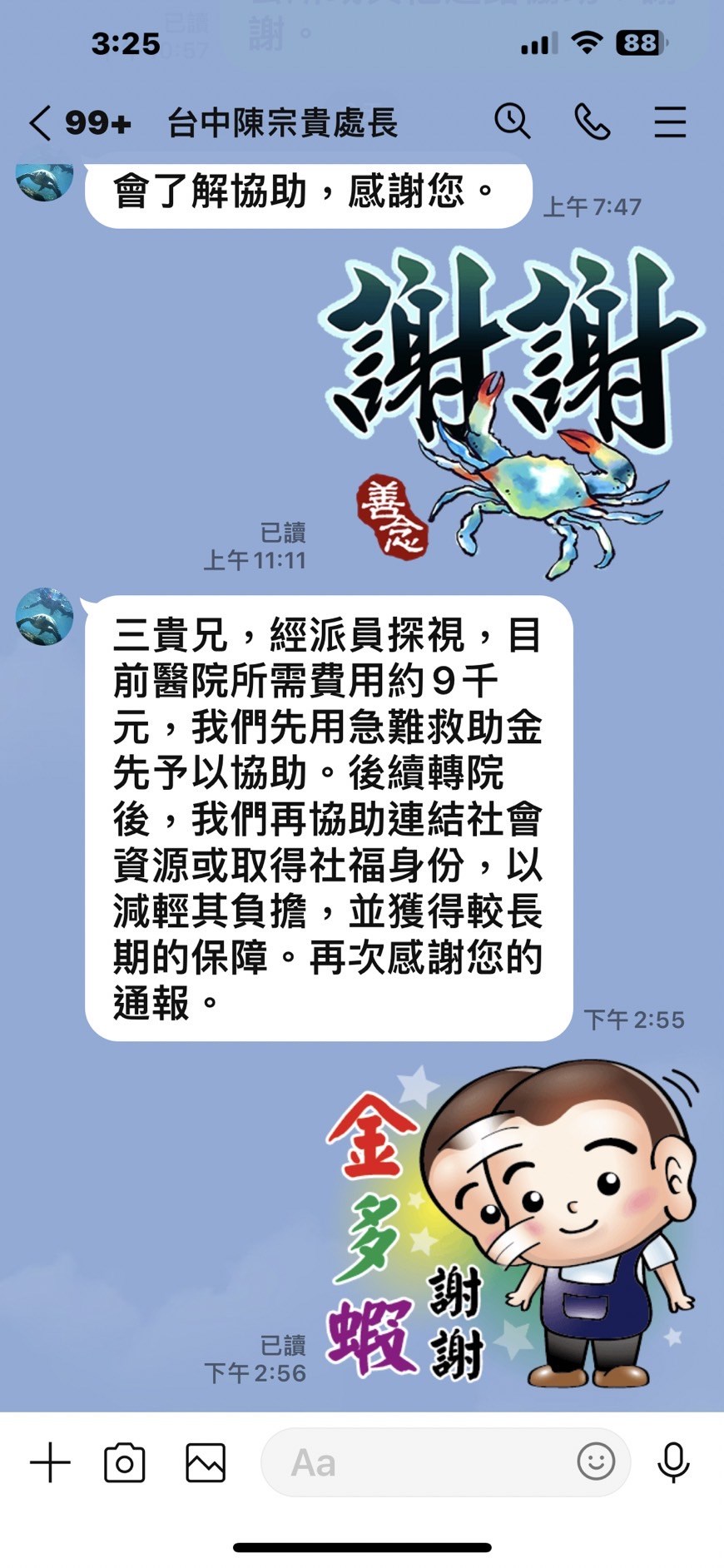The height and width of the screenshot is (1568, 724).
Task: Record a voice message with microphone
Action: [672, 1462]
